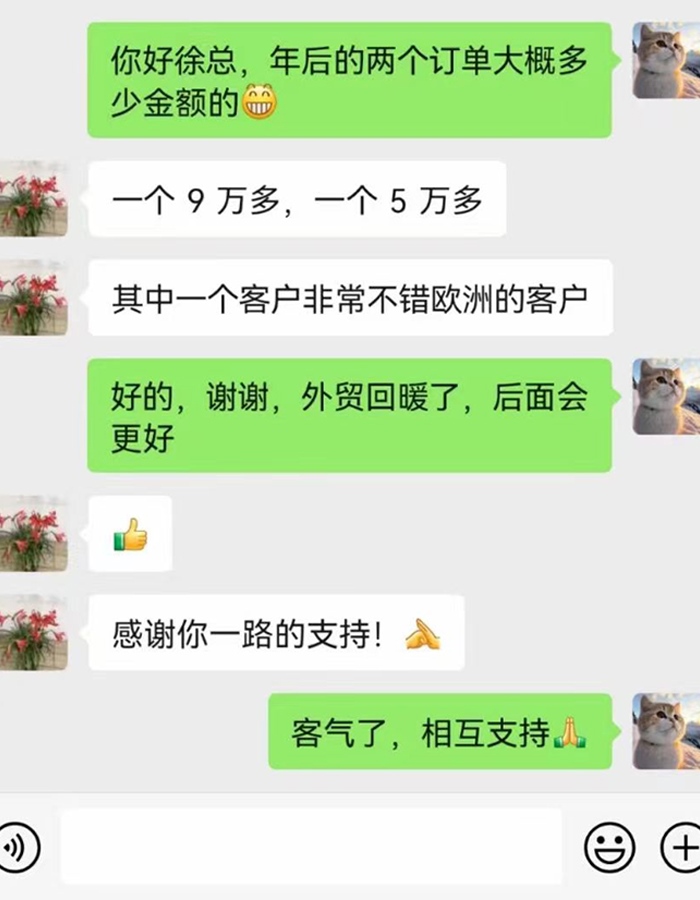Tap the flower avatar beside 感谢你一路的支持

[33, 632]
